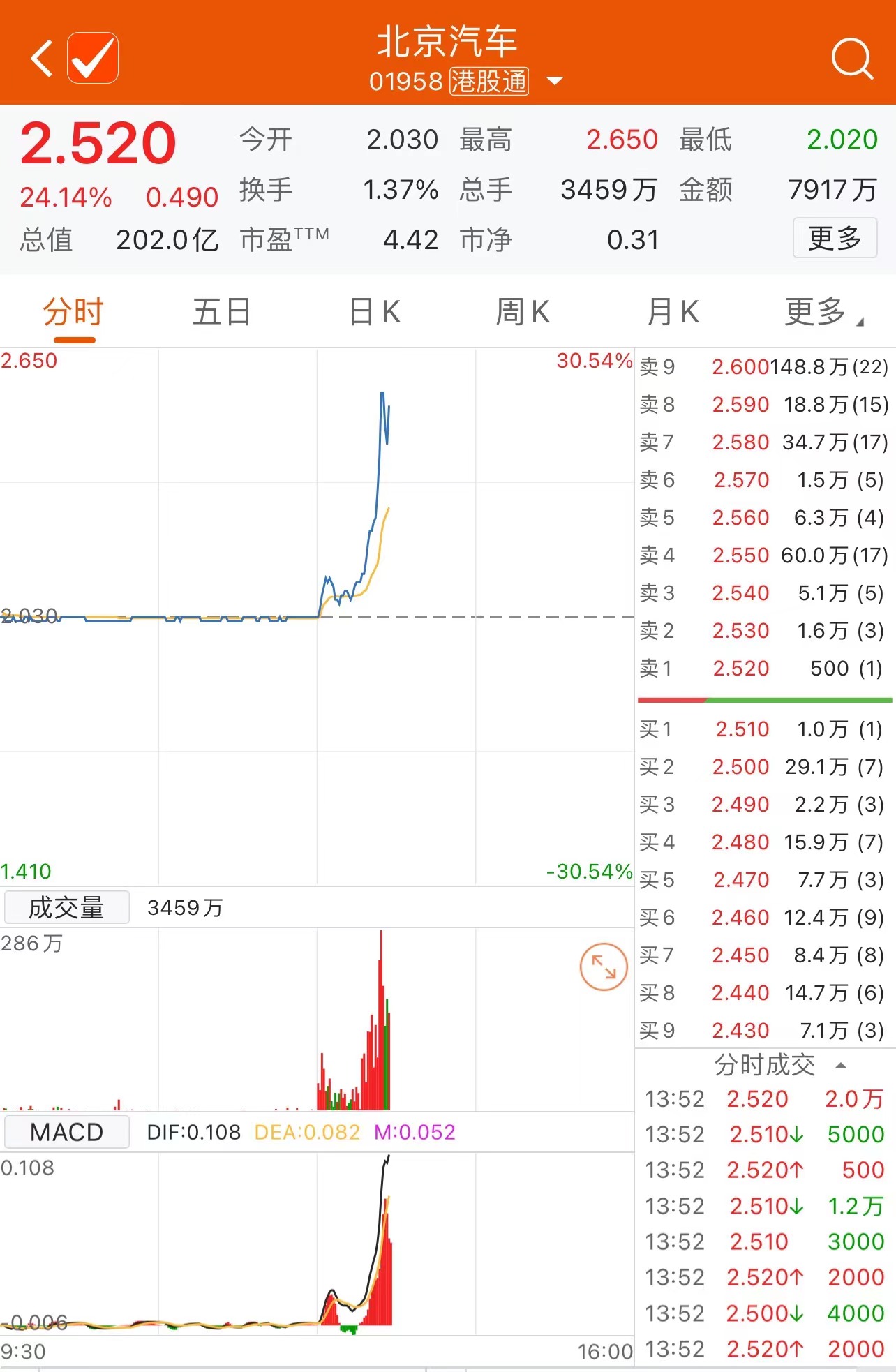This screenshot has width=896, height=1372.
Task: Change the 成交量 indicator
Action: [67, 907]
